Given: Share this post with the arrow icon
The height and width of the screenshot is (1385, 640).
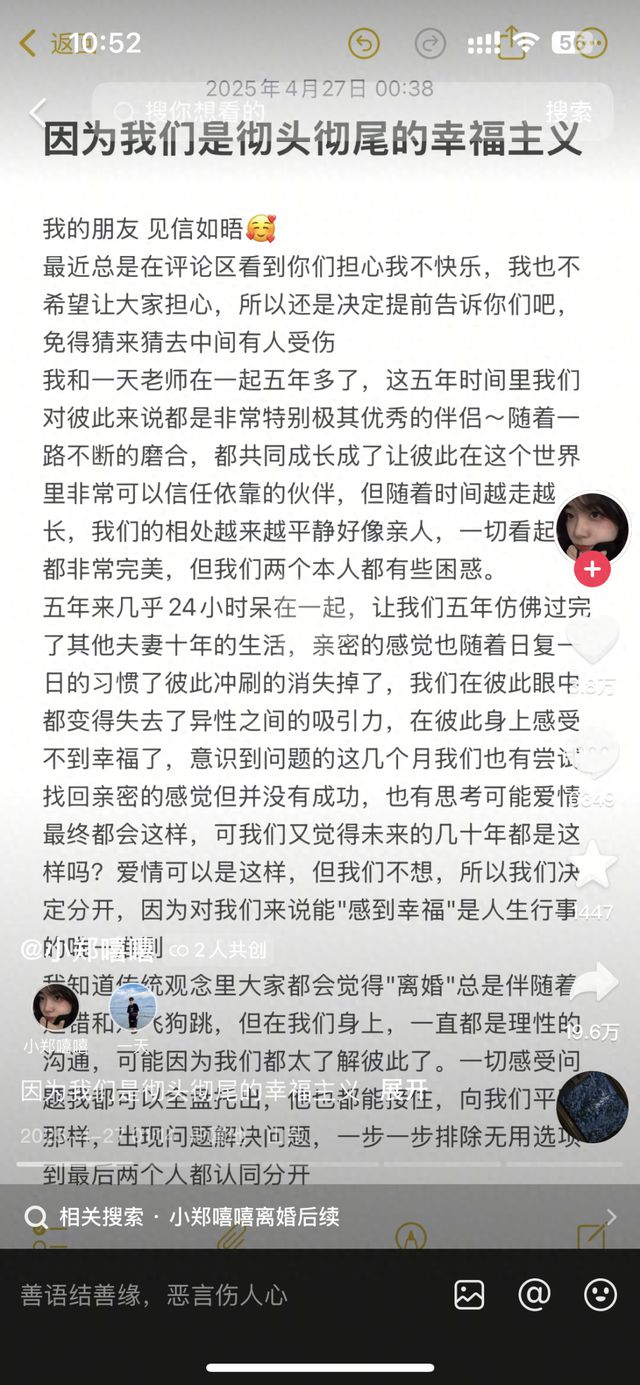Looking at the screenshot, I should [x=592, y=983].
